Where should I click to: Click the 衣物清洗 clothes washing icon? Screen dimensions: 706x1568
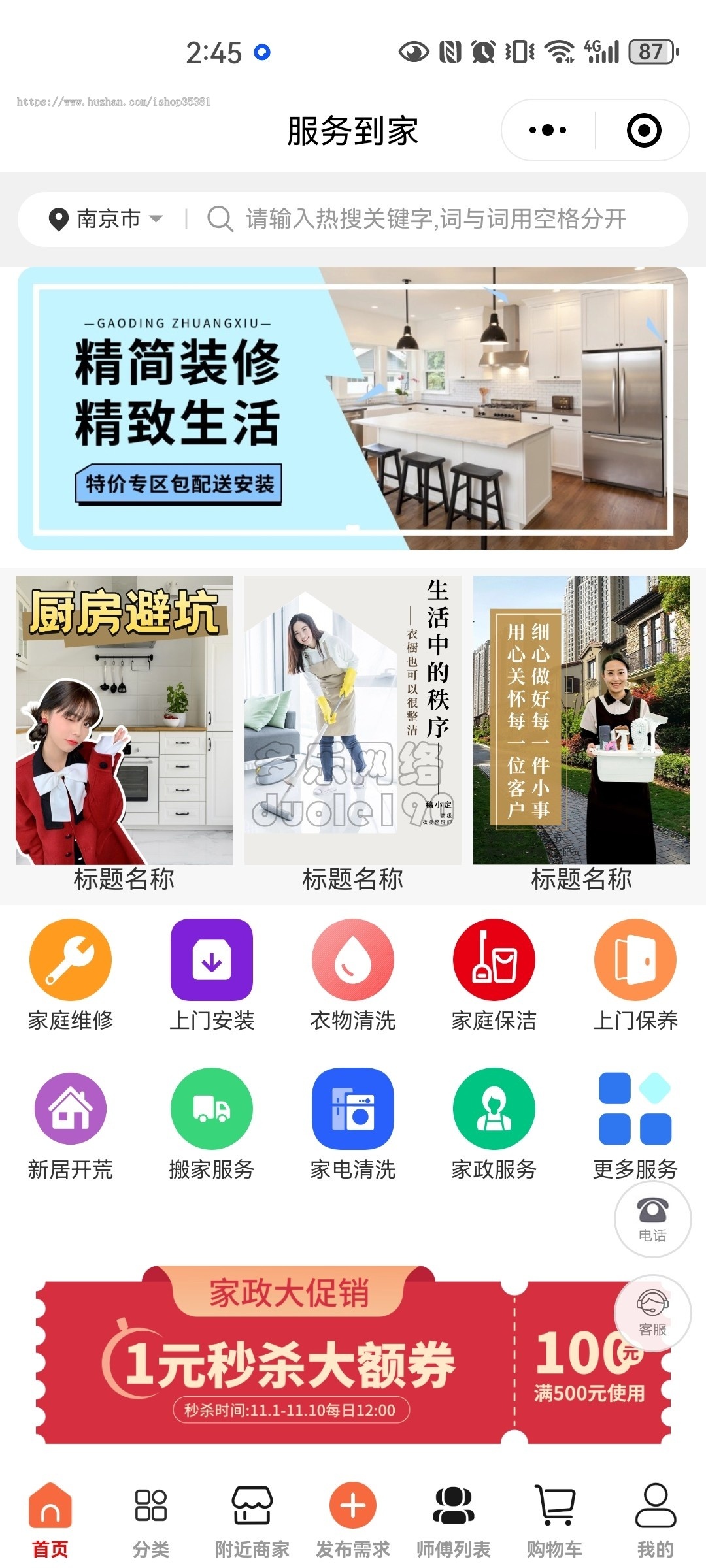[352, 960]
